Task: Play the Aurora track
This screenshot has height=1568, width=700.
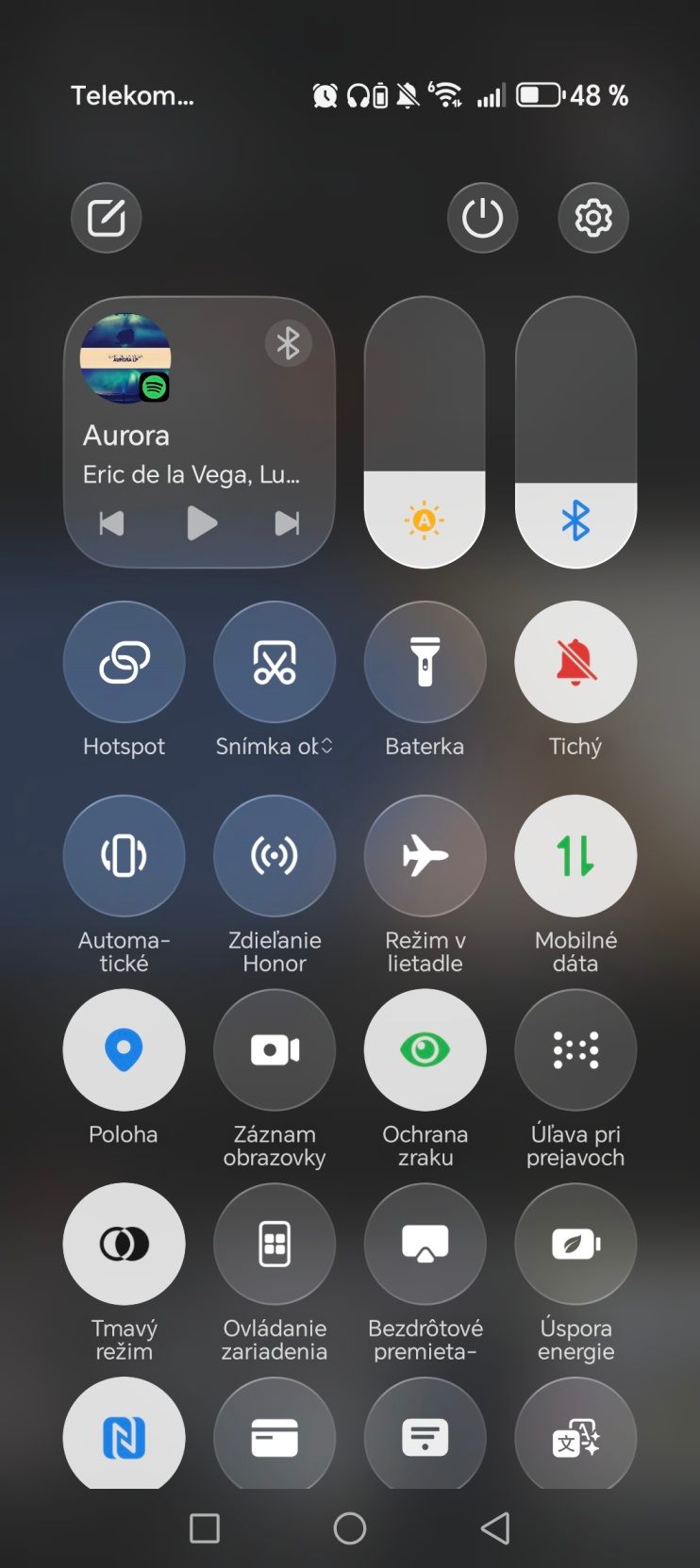Action: click(201, 523)
